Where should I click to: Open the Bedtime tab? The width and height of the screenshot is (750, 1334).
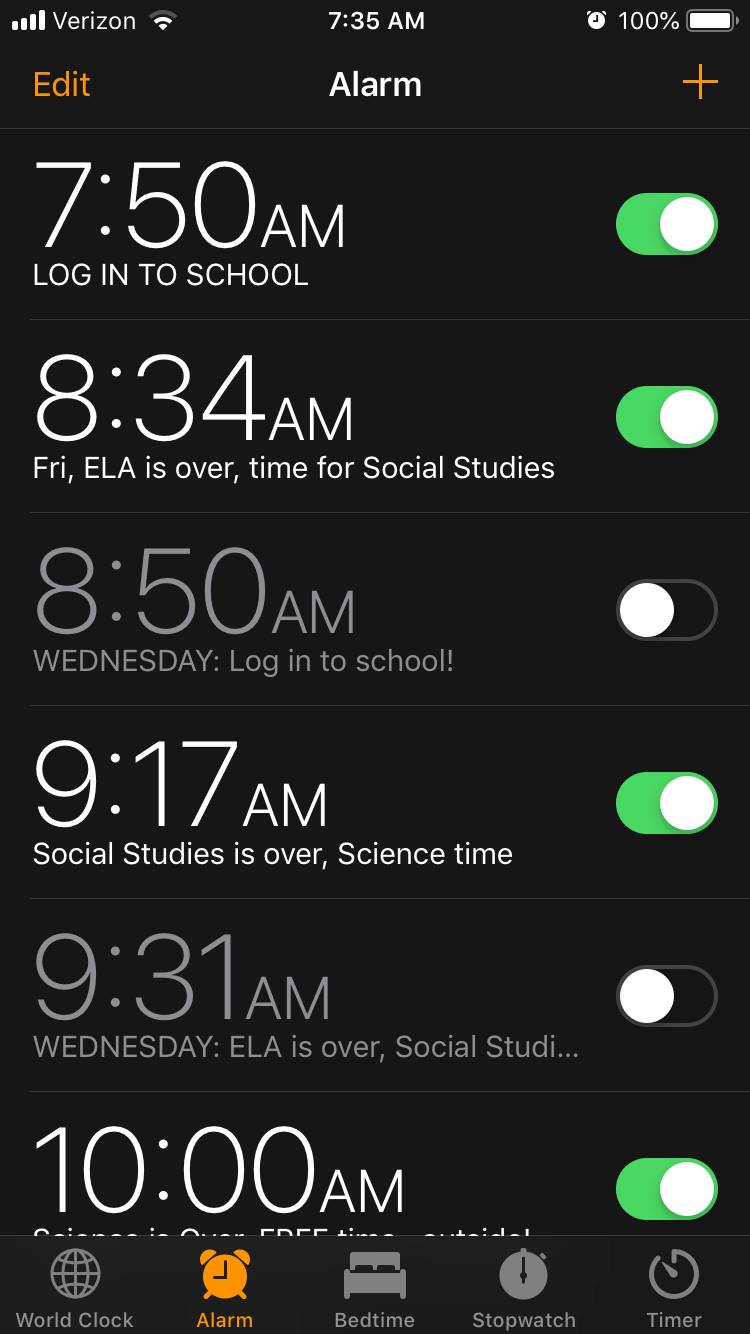point(374,1288)
